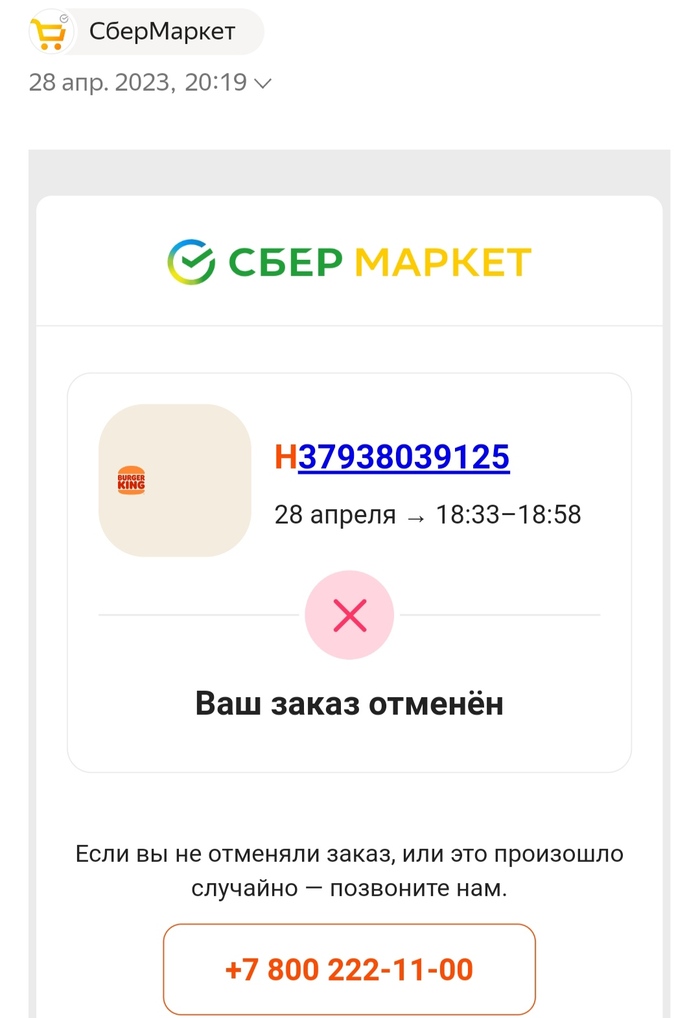700x1018 pixels.
Task: Expand email details next to the date
Action: (263, 83)
